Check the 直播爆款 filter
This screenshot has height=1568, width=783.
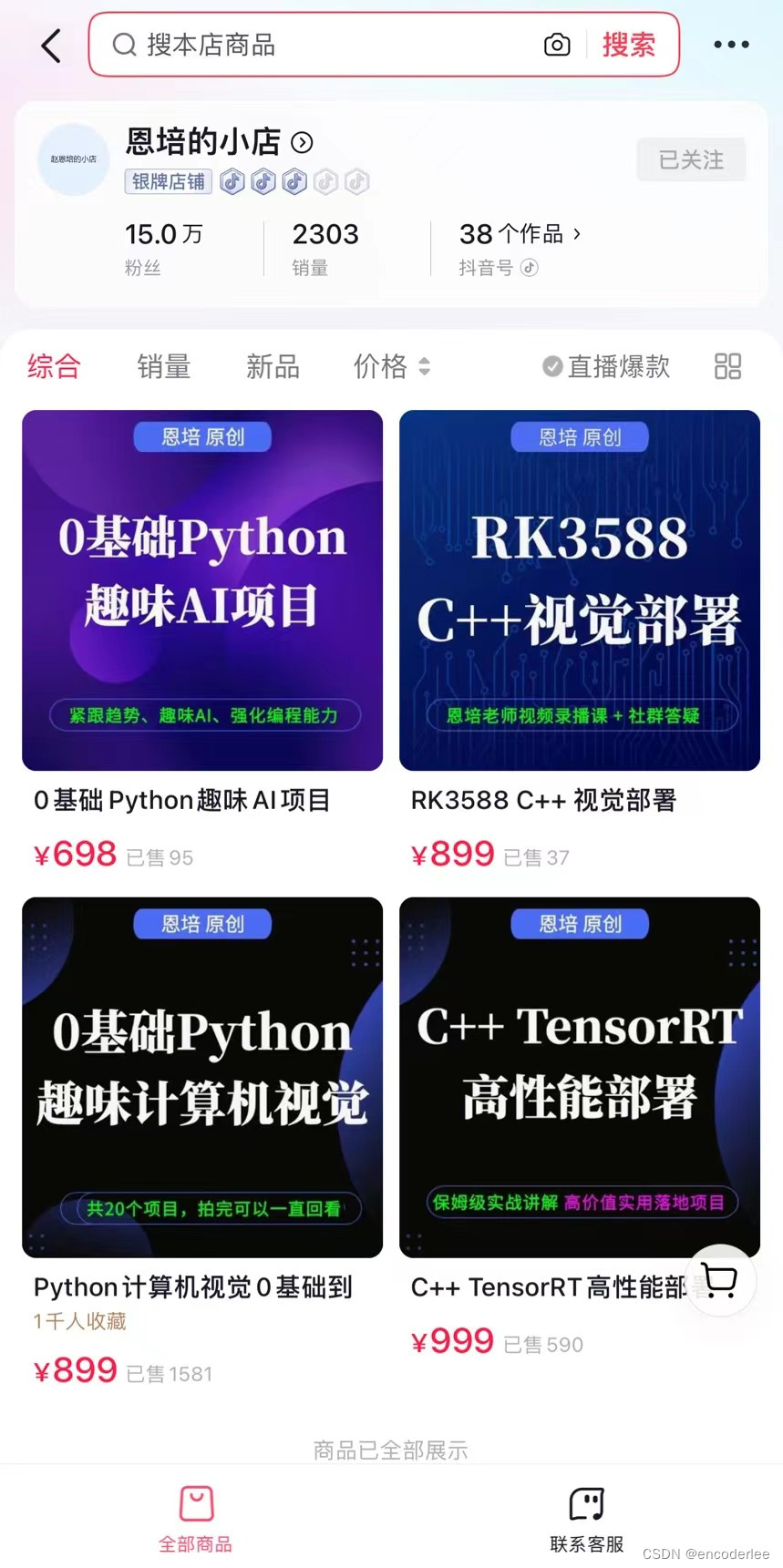point(606,366)
